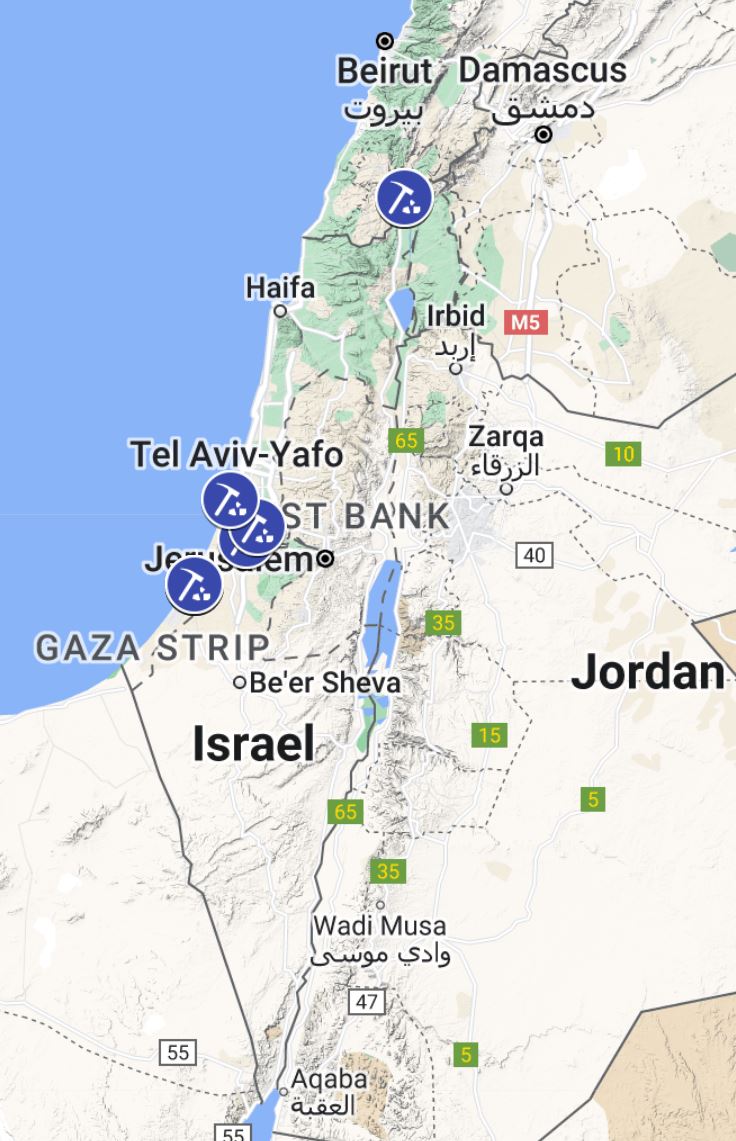This screenshot has height=1141, width=736.
Task: Open the mining marker above Gaza Strip label
Action: [194, 586]
